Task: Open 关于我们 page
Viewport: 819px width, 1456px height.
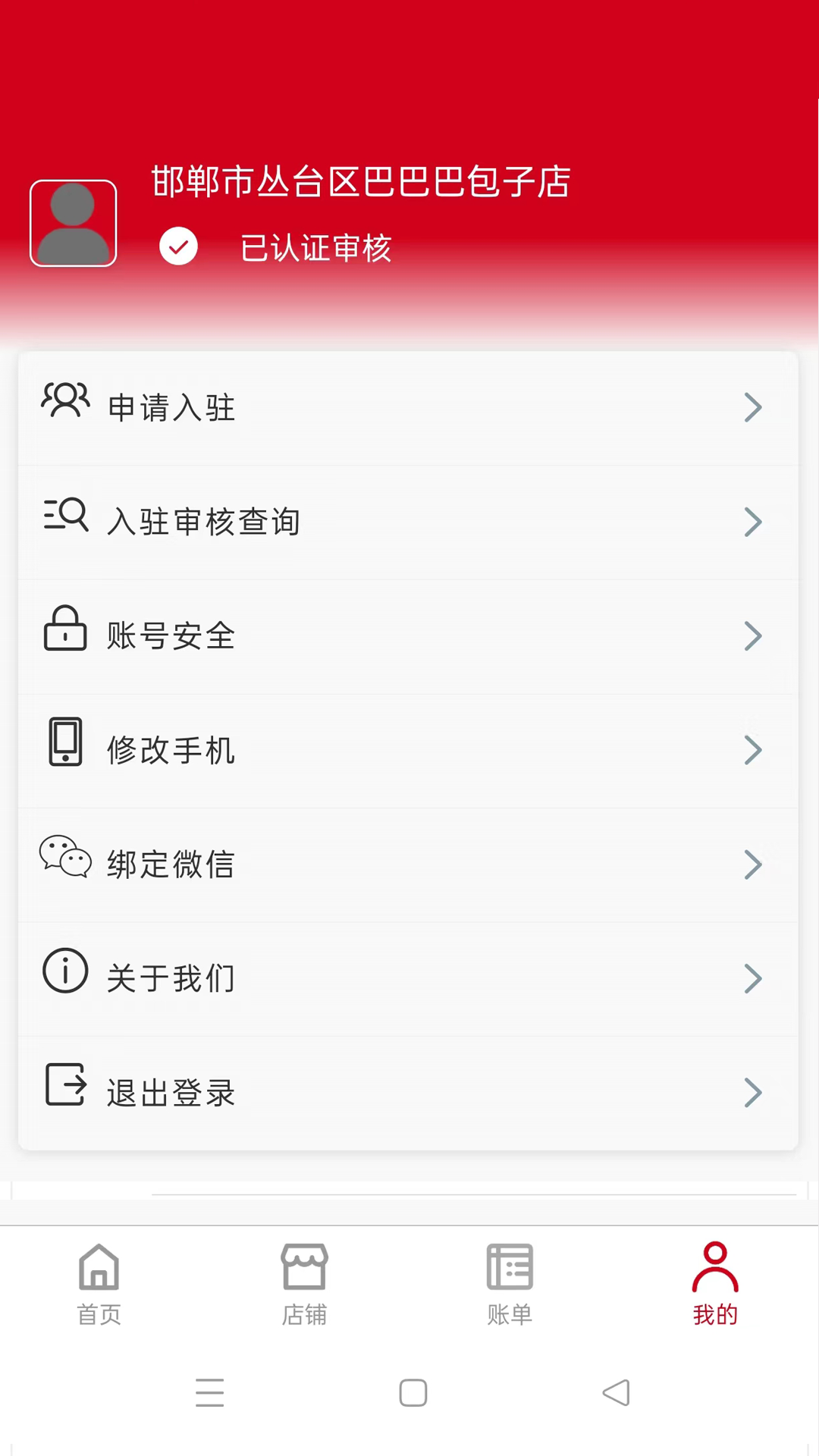Action: tap(409, 977)
